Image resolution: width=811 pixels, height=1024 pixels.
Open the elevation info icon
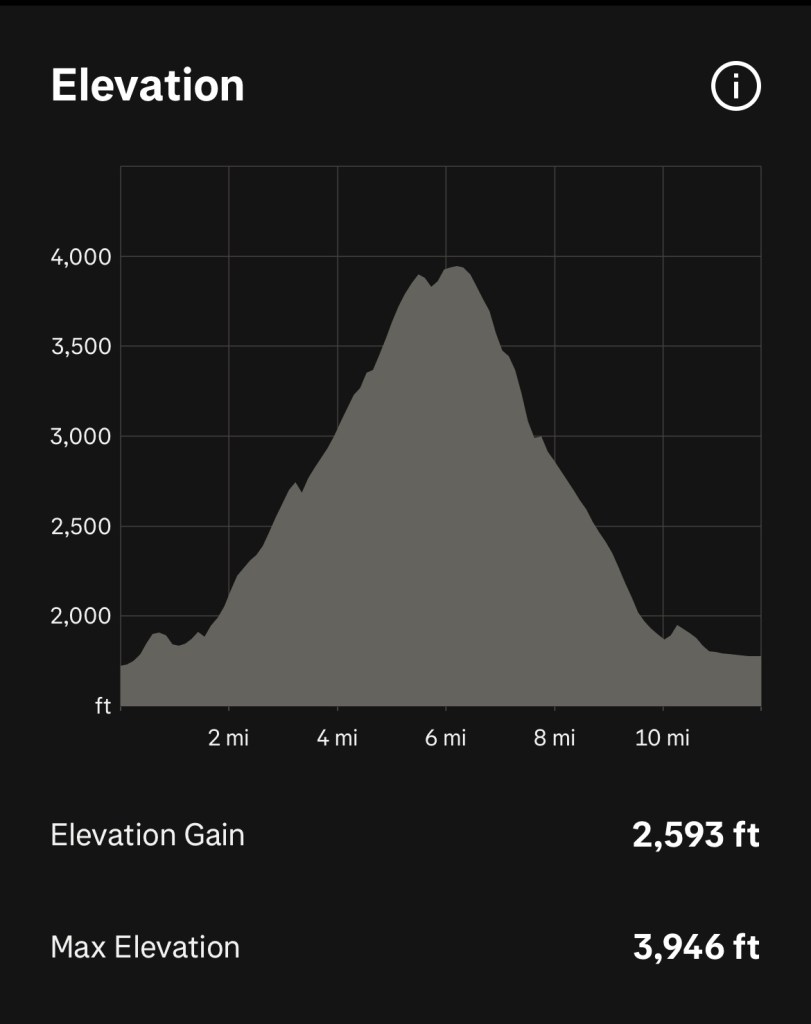click(736, 87)
